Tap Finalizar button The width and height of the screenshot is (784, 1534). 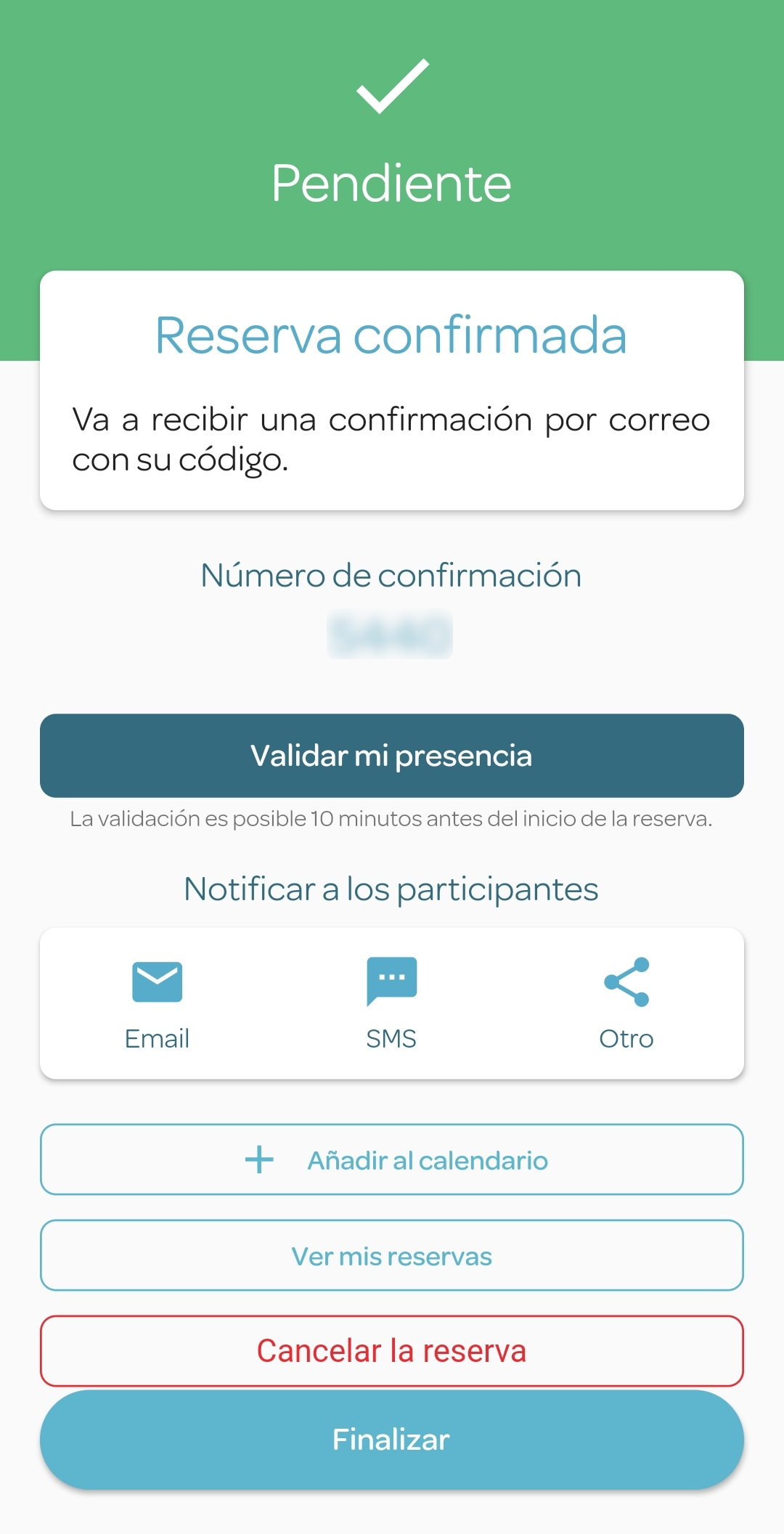click(x=392, y=1440)
